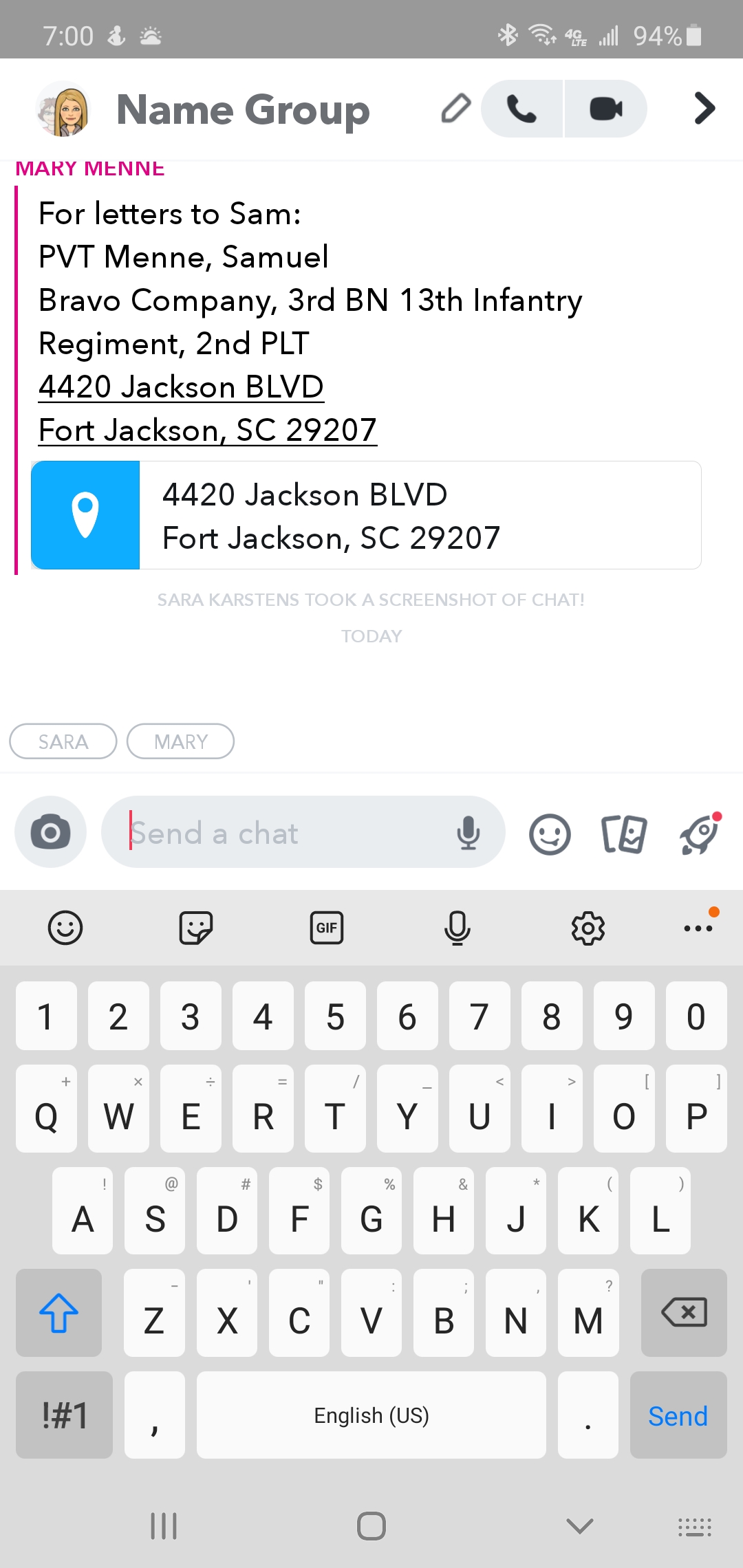
Task: Open the sticker and emoji picker
Action: click(550, 834)
